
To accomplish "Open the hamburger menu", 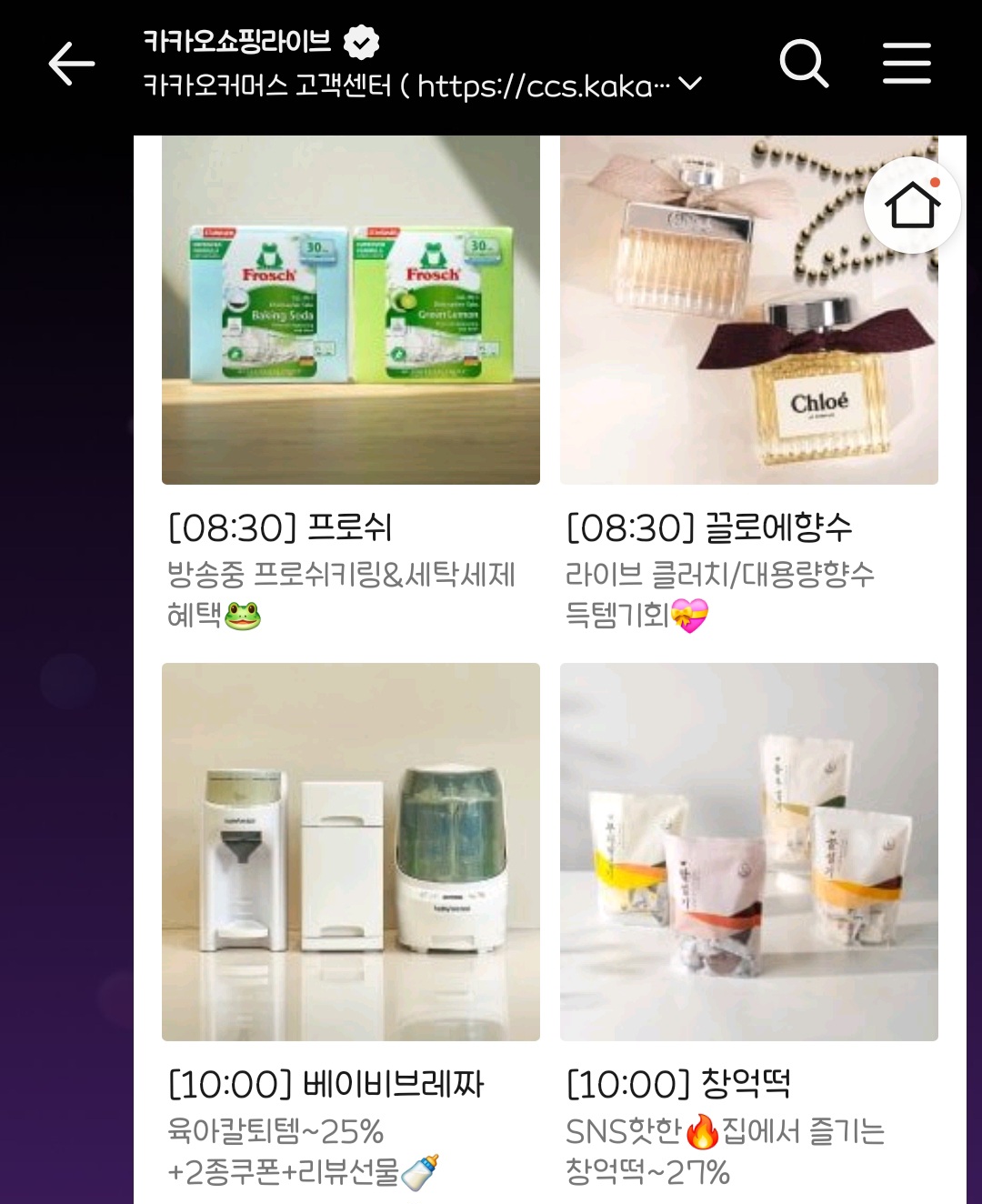I will 907,64.
